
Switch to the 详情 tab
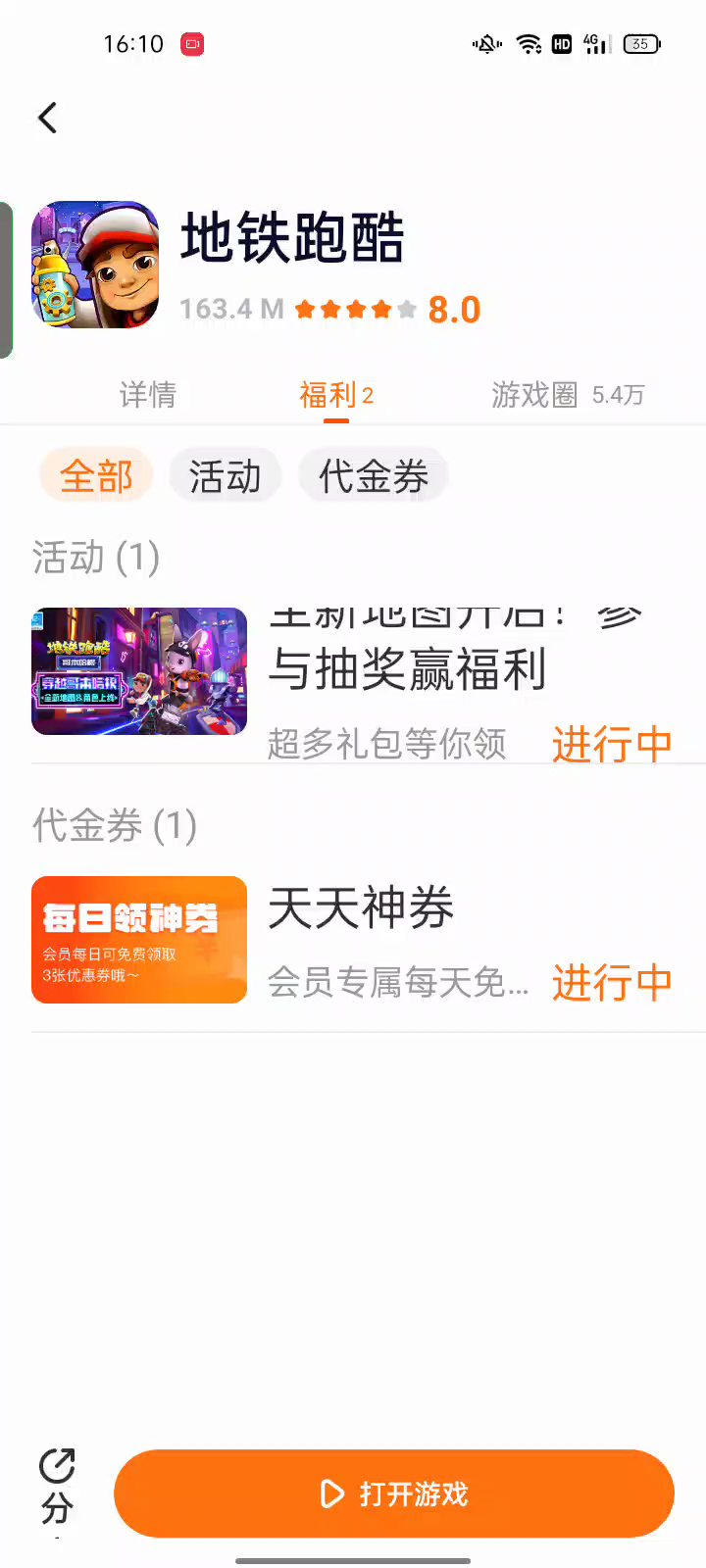(x=148, y=395)
